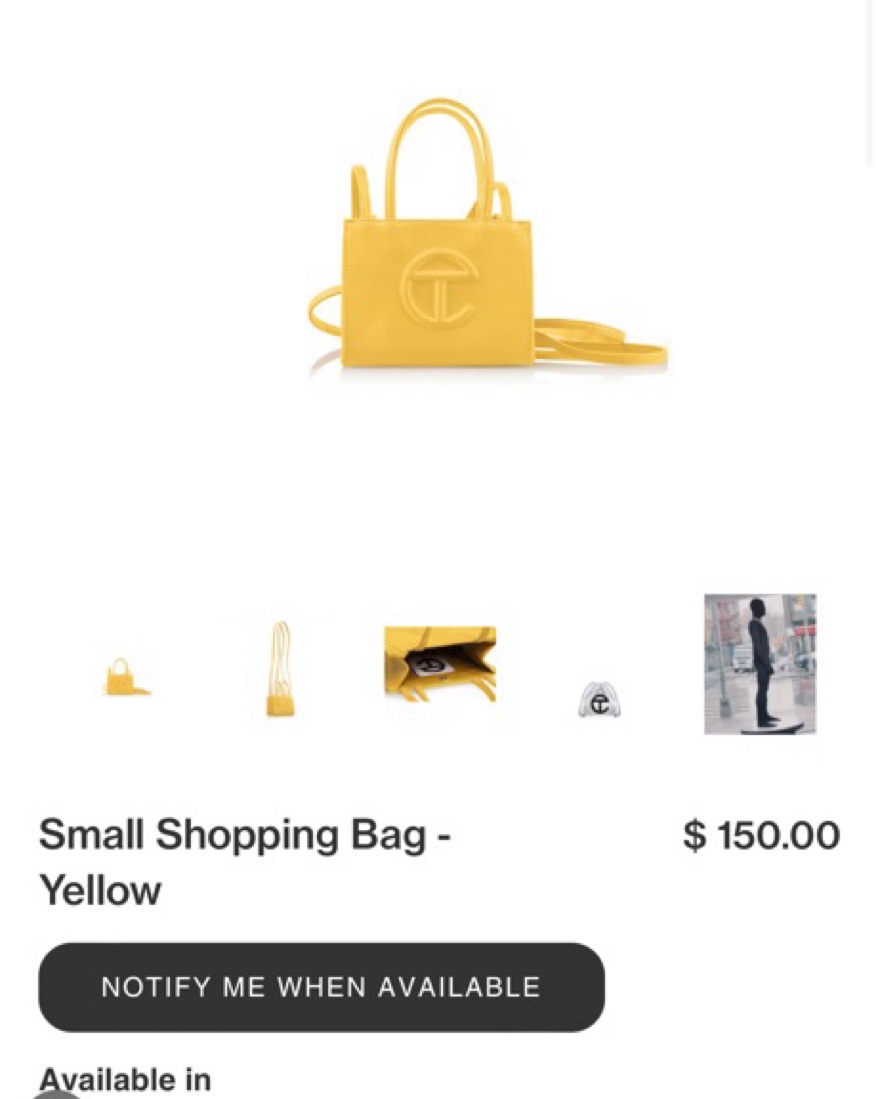The height and width of the screenshot is (1099, 880).
Task: Open the bag interior thumbnail
Action: click(440, 663)
